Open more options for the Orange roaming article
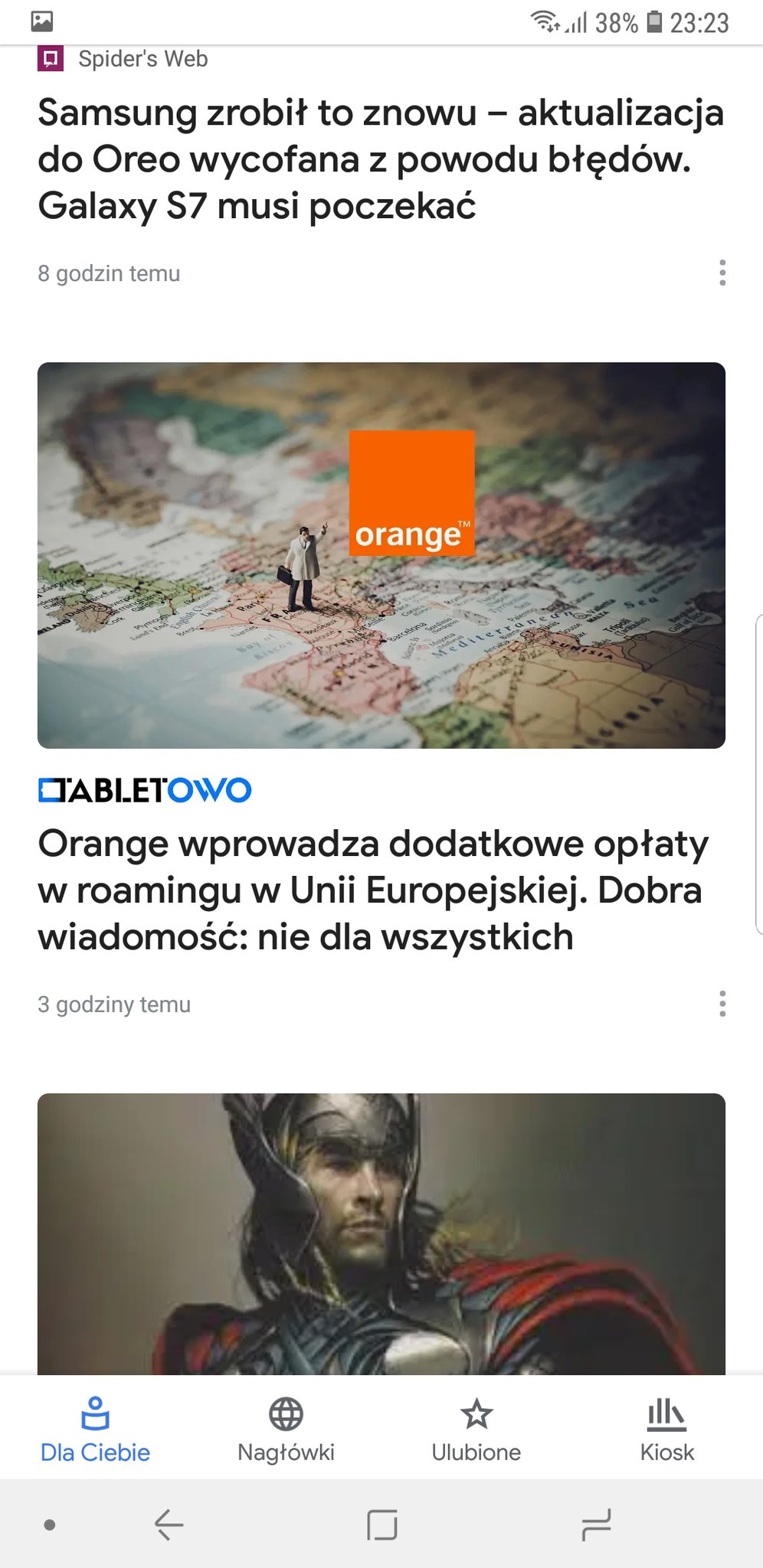Image resolution: width=763 pixels, height=1568 pixels. click(x=722, y=1004)
